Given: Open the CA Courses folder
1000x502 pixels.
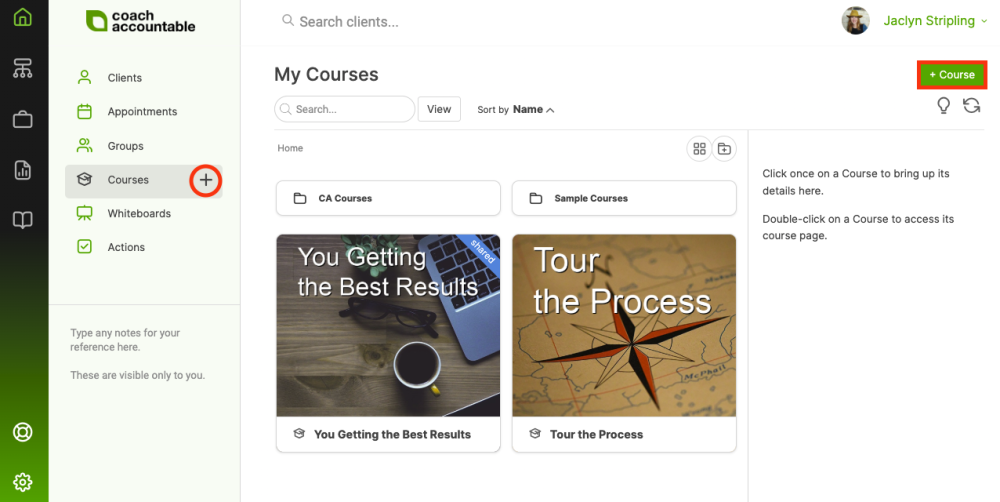Looking at the screenshot, I should 388,198.
